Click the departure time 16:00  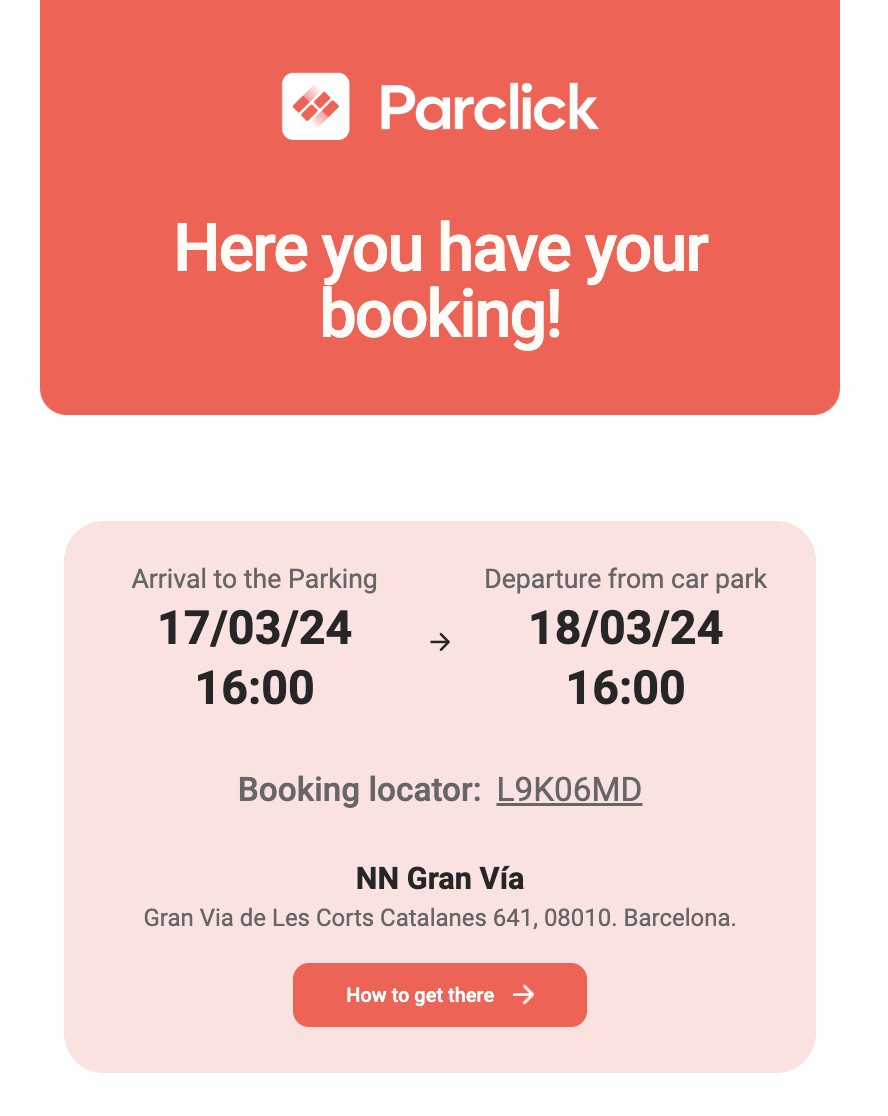click(x=625, y=687)
